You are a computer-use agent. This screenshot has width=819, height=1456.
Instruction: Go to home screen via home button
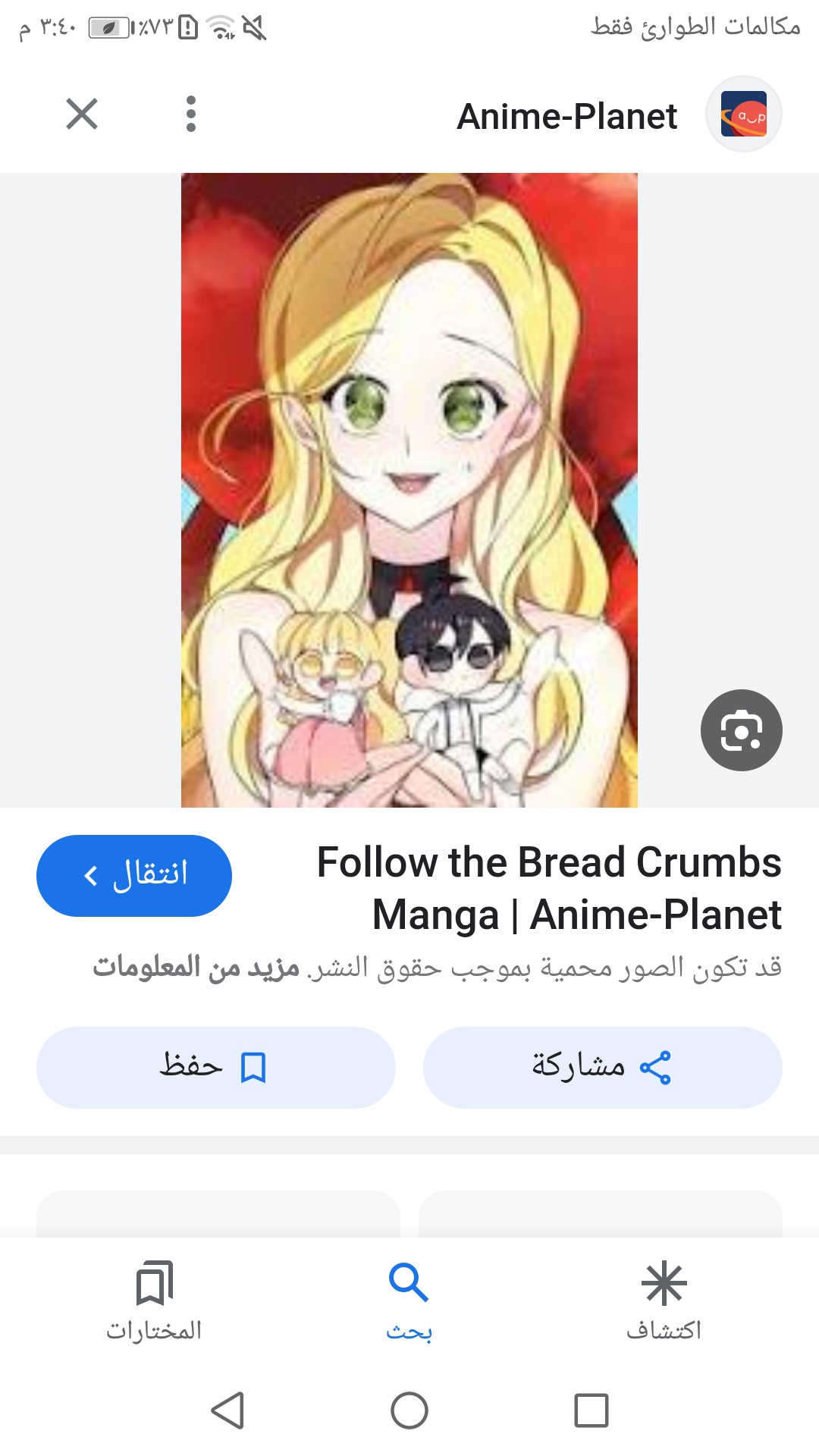point(409,1410)
